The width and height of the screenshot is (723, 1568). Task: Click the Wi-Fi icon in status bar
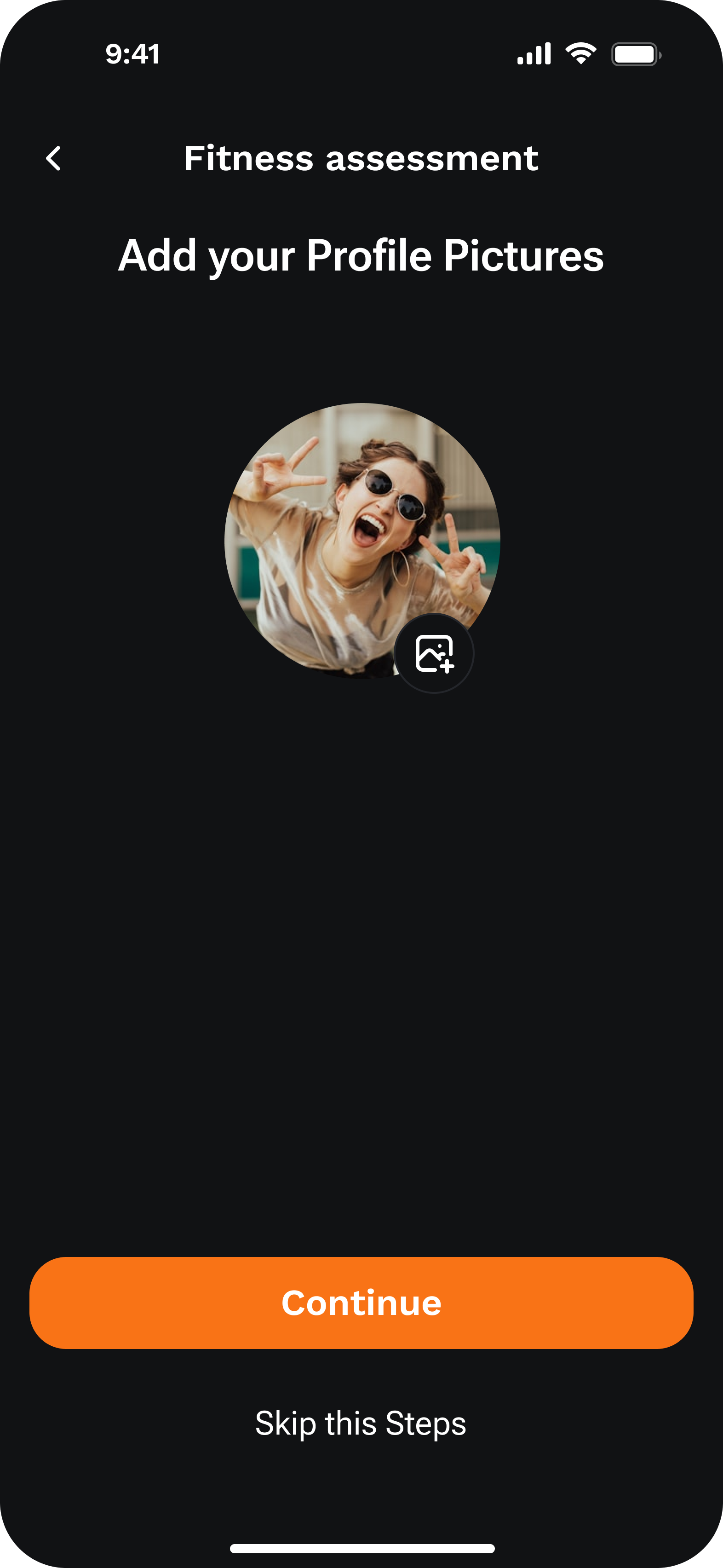[580, 53]
